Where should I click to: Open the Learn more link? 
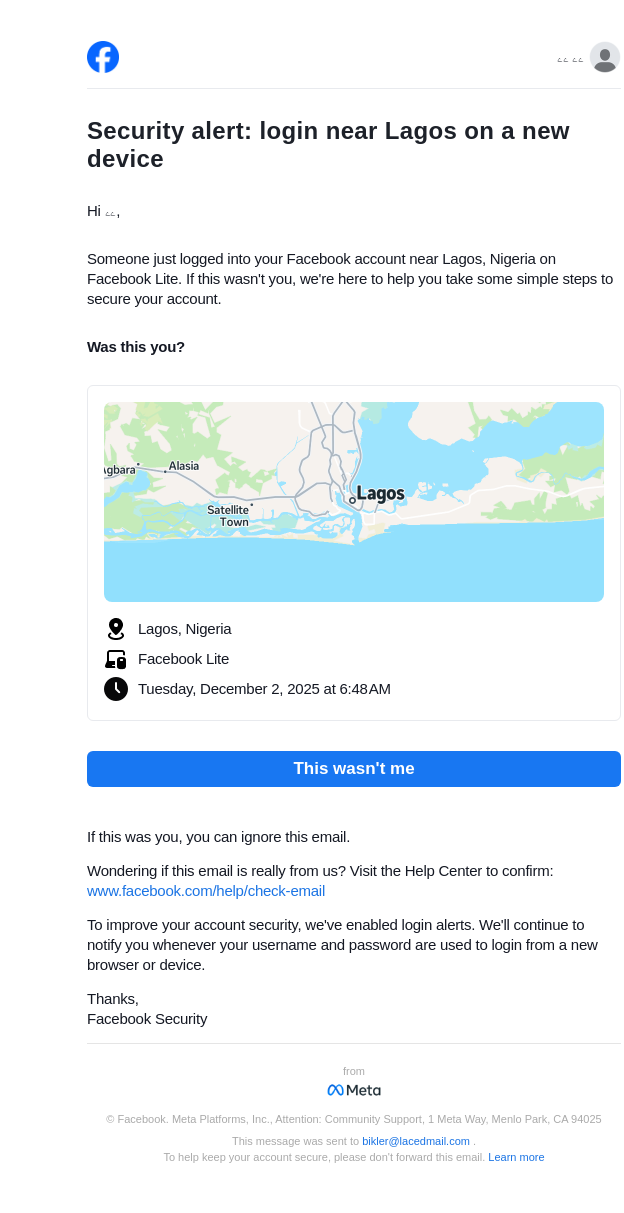pyautogui.click(x=516, y=1157)
